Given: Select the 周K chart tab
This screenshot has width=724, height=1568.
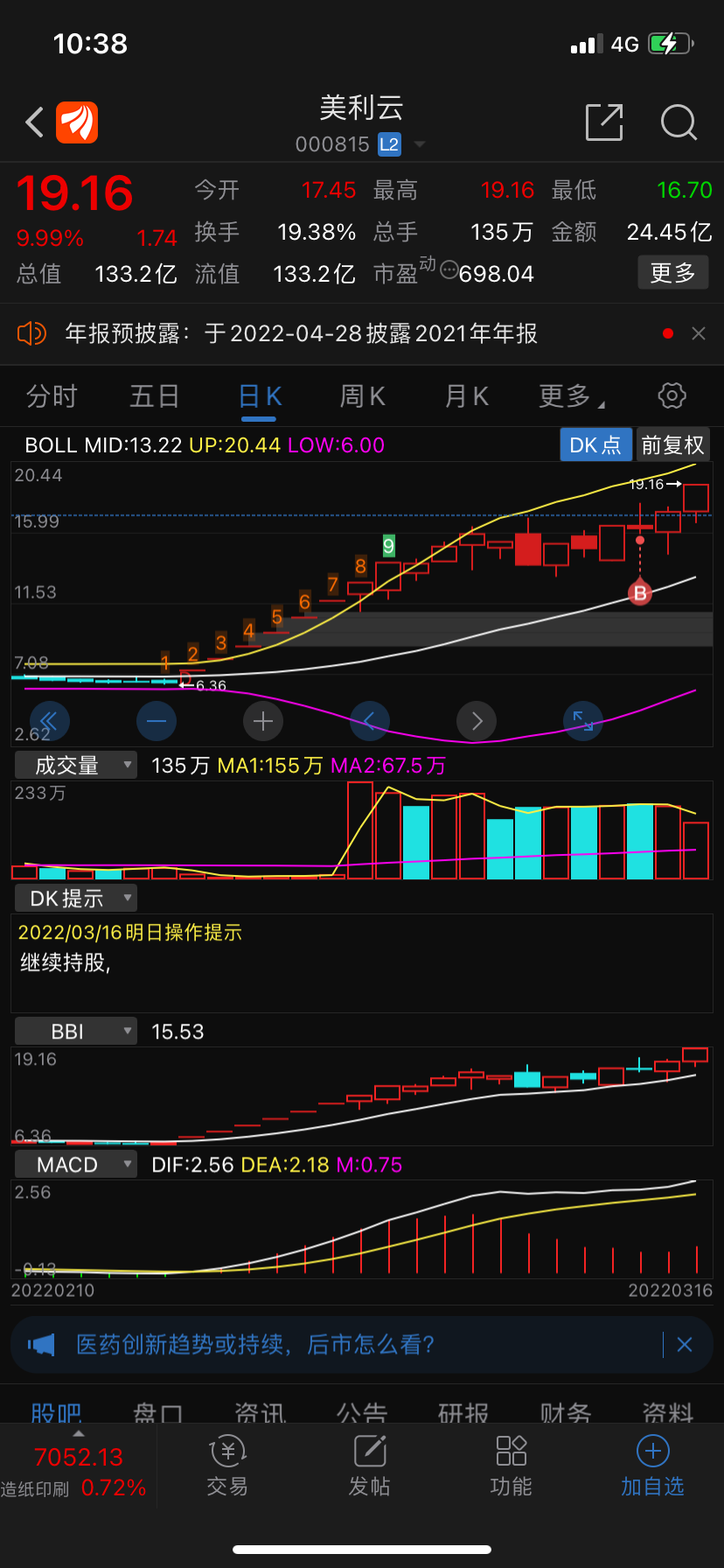Looking at the screenshot, I should [x=362, y=396].
